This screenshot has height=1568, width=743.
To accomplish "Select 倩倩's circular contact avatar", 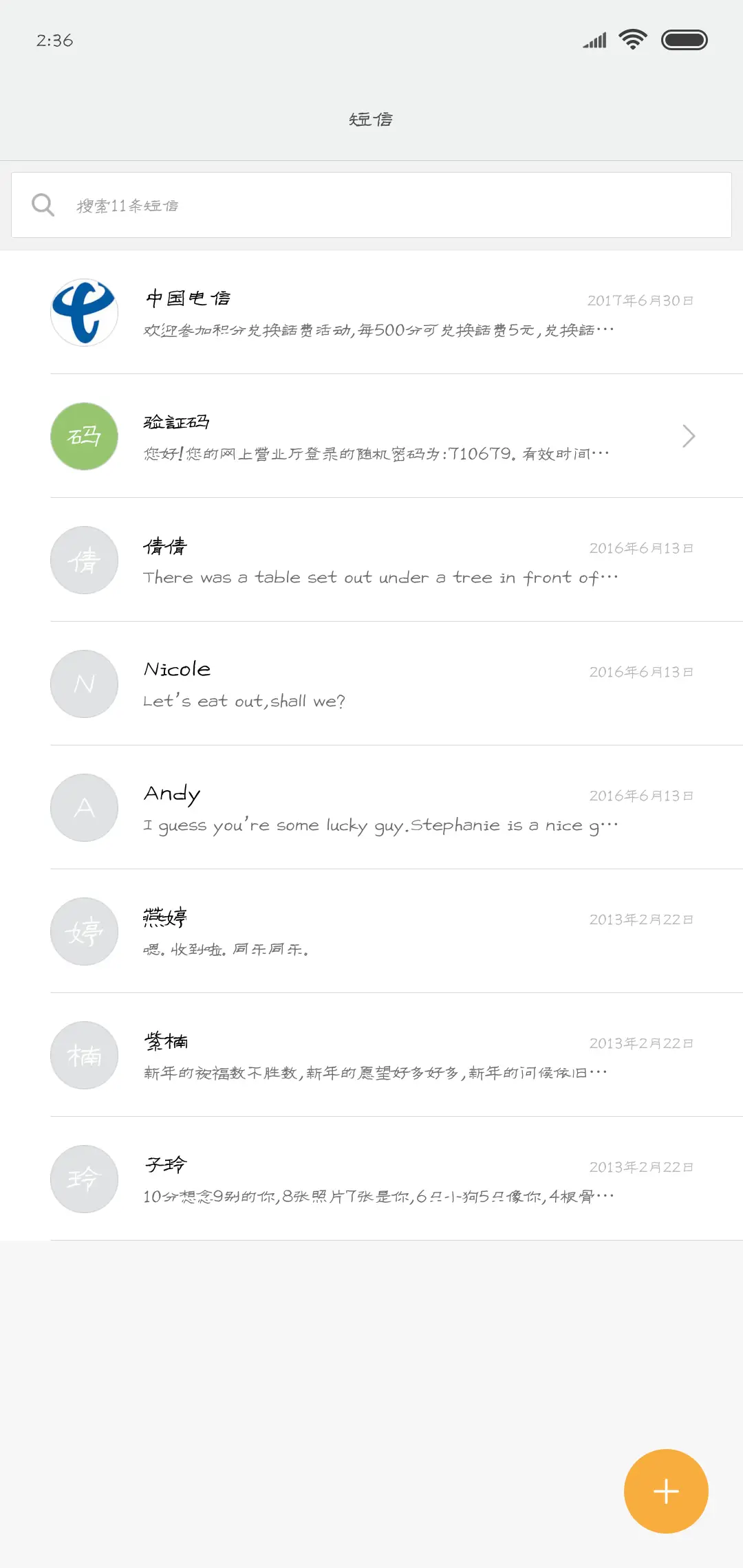I will (84, 560).
